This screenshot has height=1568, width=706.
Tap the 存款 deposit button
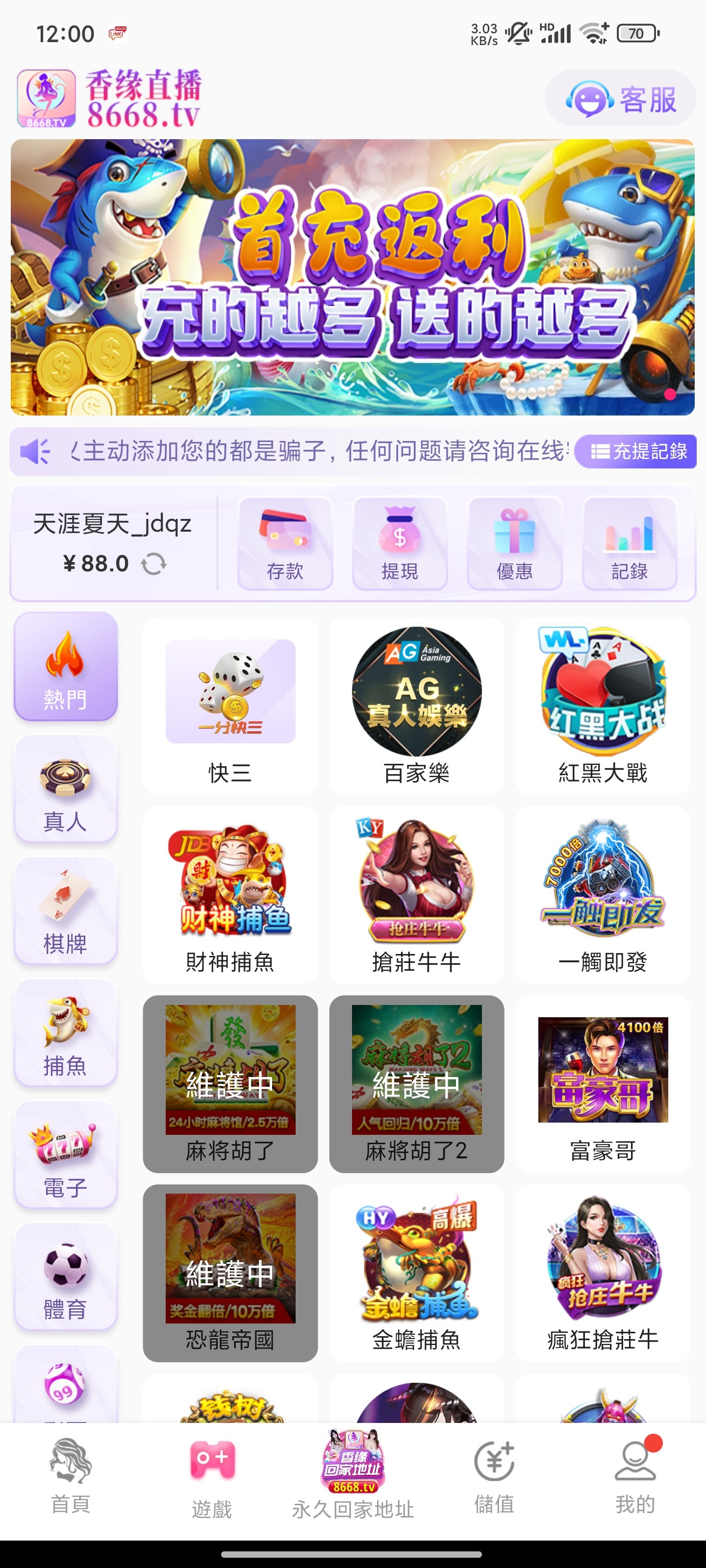pyautogui.click(x=285, y=543)
